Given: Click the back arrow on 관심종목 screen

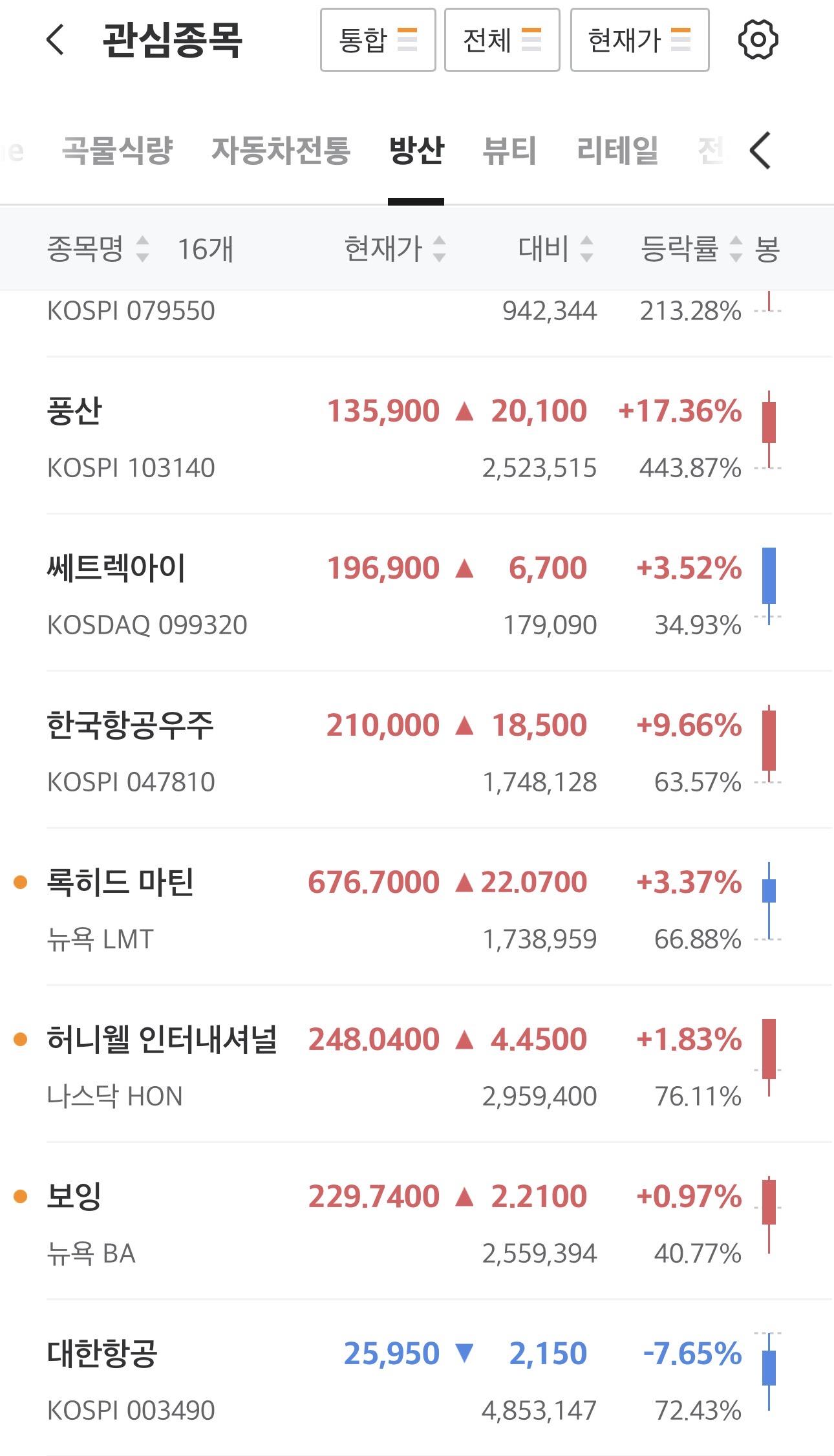Looking at the screenshot, I should tap(54, 40).
